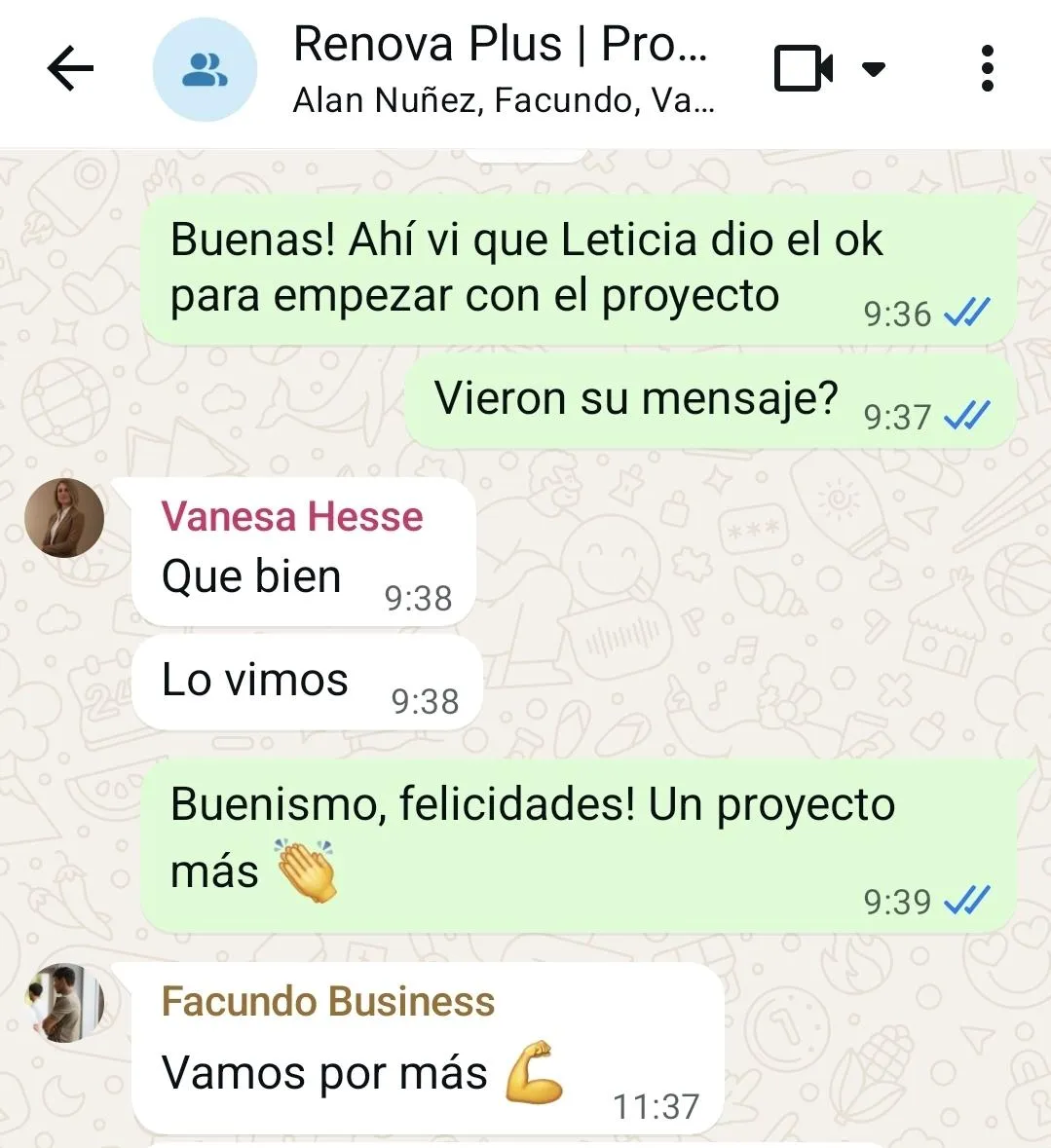Open the group's profile picture

coord(205,69)
